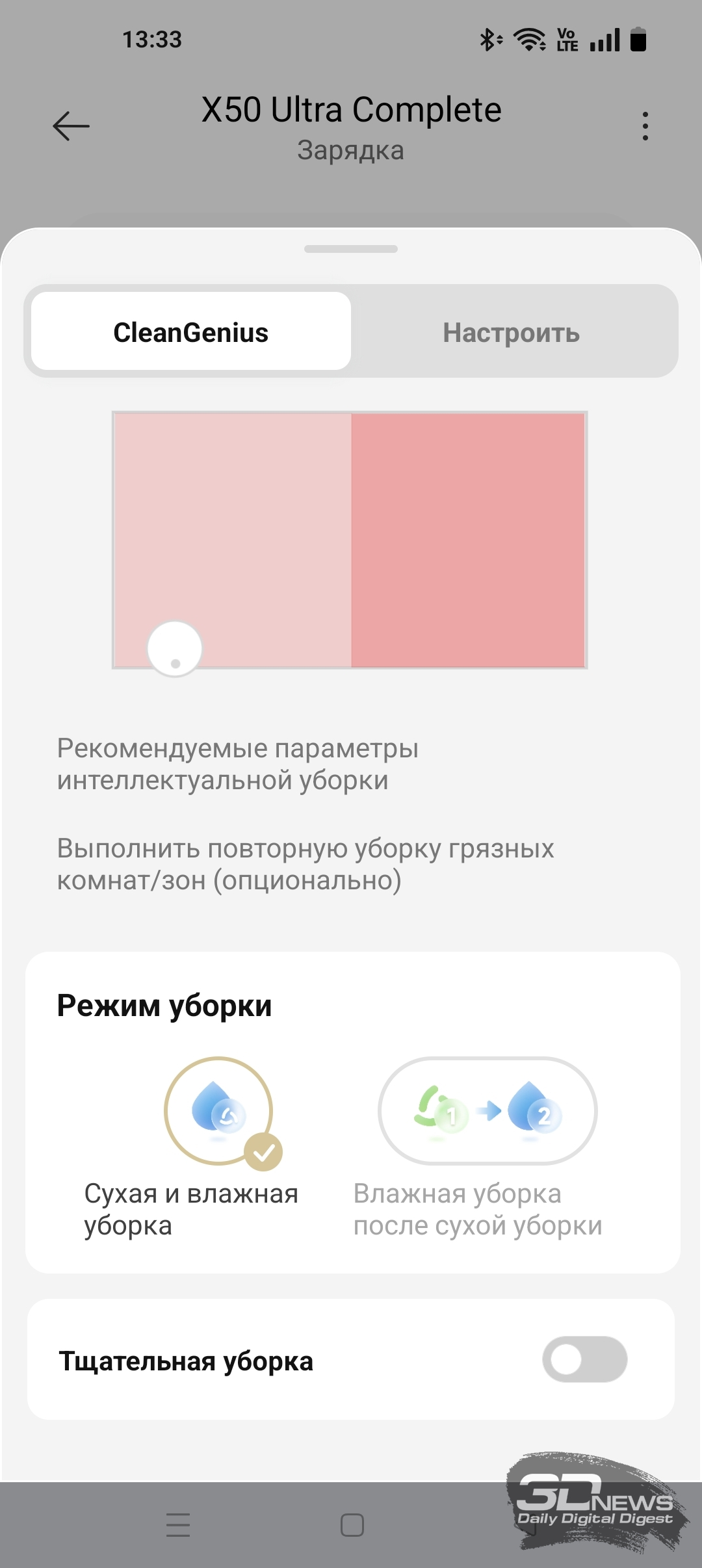Choose Влажная уборка после сухой уборки mode
The image size is (702, 1568).
pos(487,1110)
